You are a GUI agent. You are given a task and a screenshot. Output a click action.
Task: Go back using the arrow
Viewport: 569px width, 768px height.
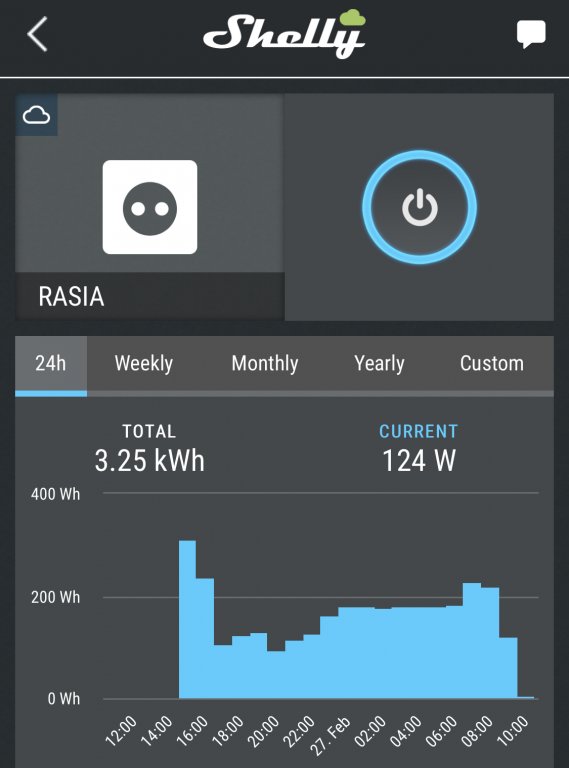pos(38,34)
